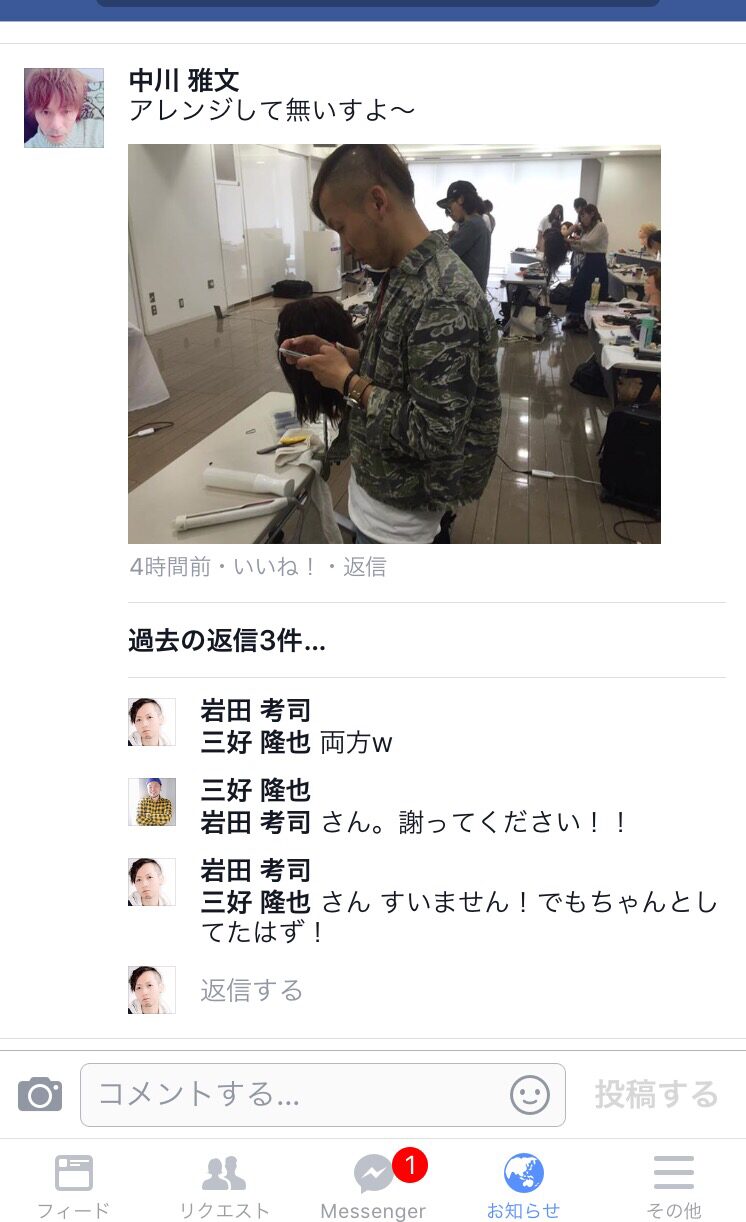This screenshot has height=1222, width=746.
Task: Tap 返信 under the photo comment
Action: (365, 567)
